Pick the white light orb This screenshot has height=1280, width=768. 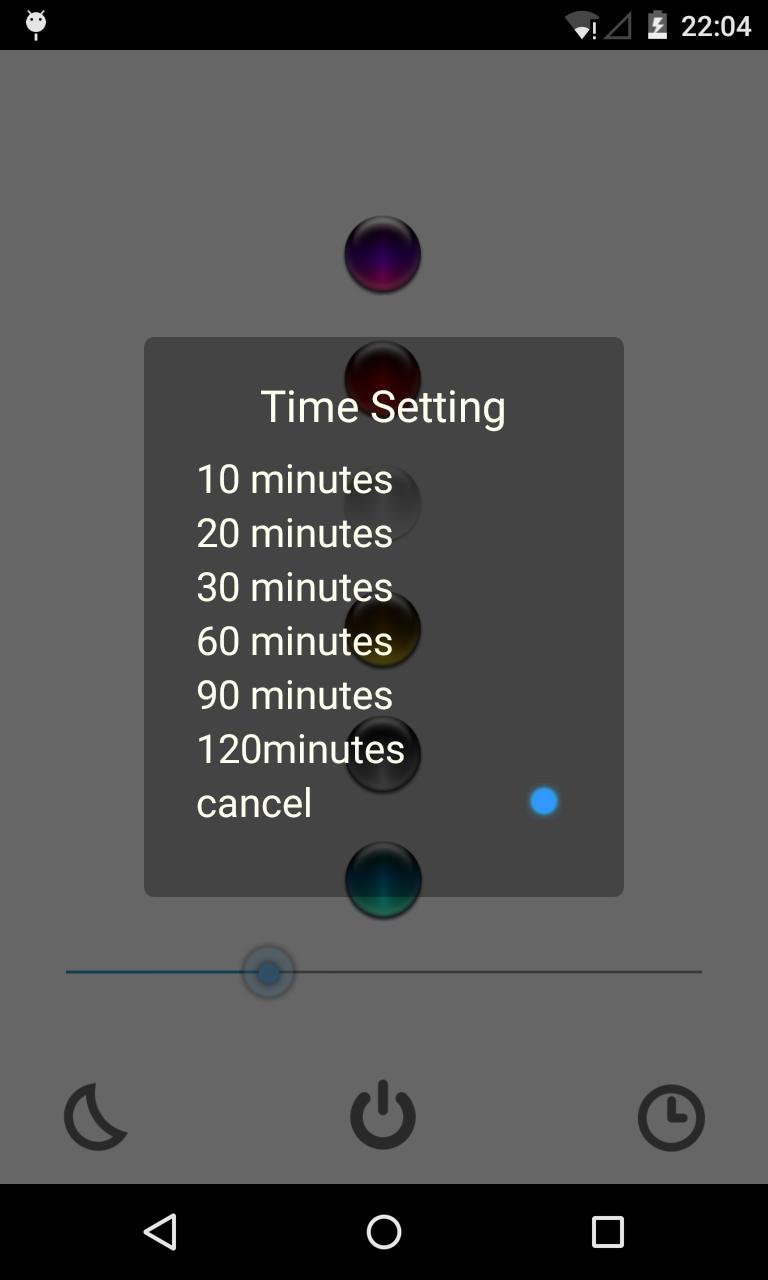click(382, 503)
